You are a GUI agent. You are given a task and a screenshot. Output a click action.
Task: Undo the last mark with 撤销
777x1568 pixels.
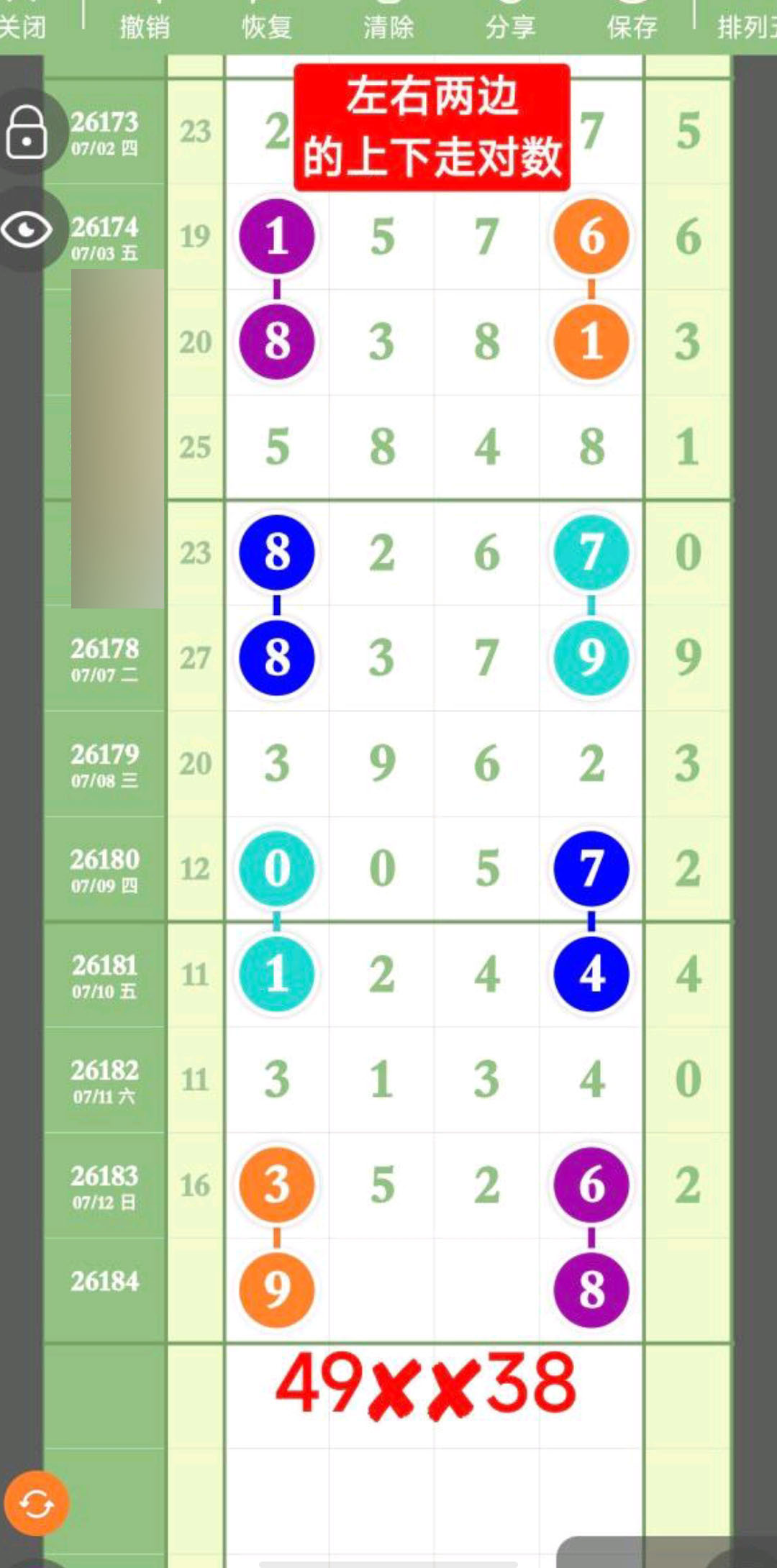tap(145, 27)
